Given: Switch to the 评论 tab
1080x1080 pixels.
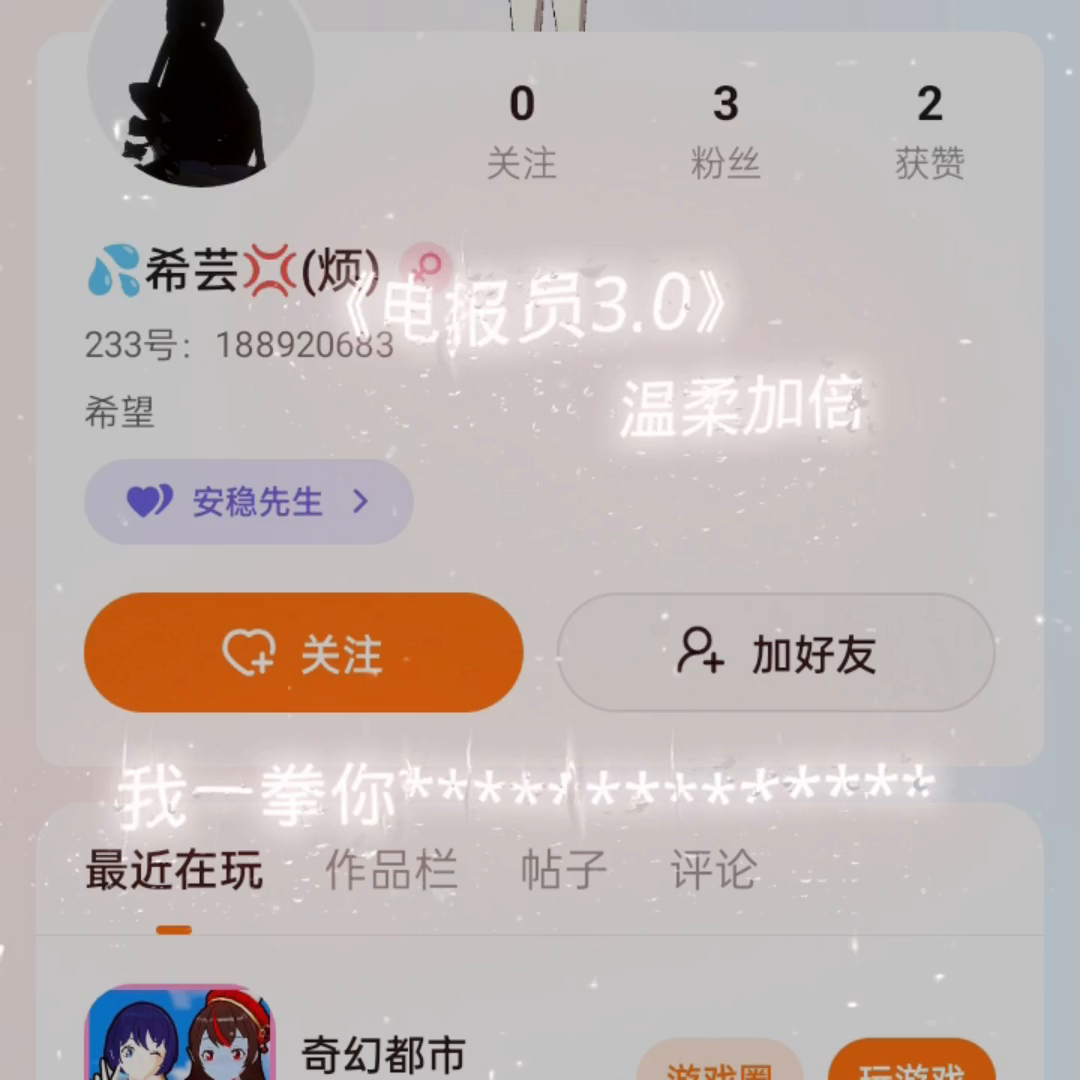Looking at the screenshot, I should [714, 871].
